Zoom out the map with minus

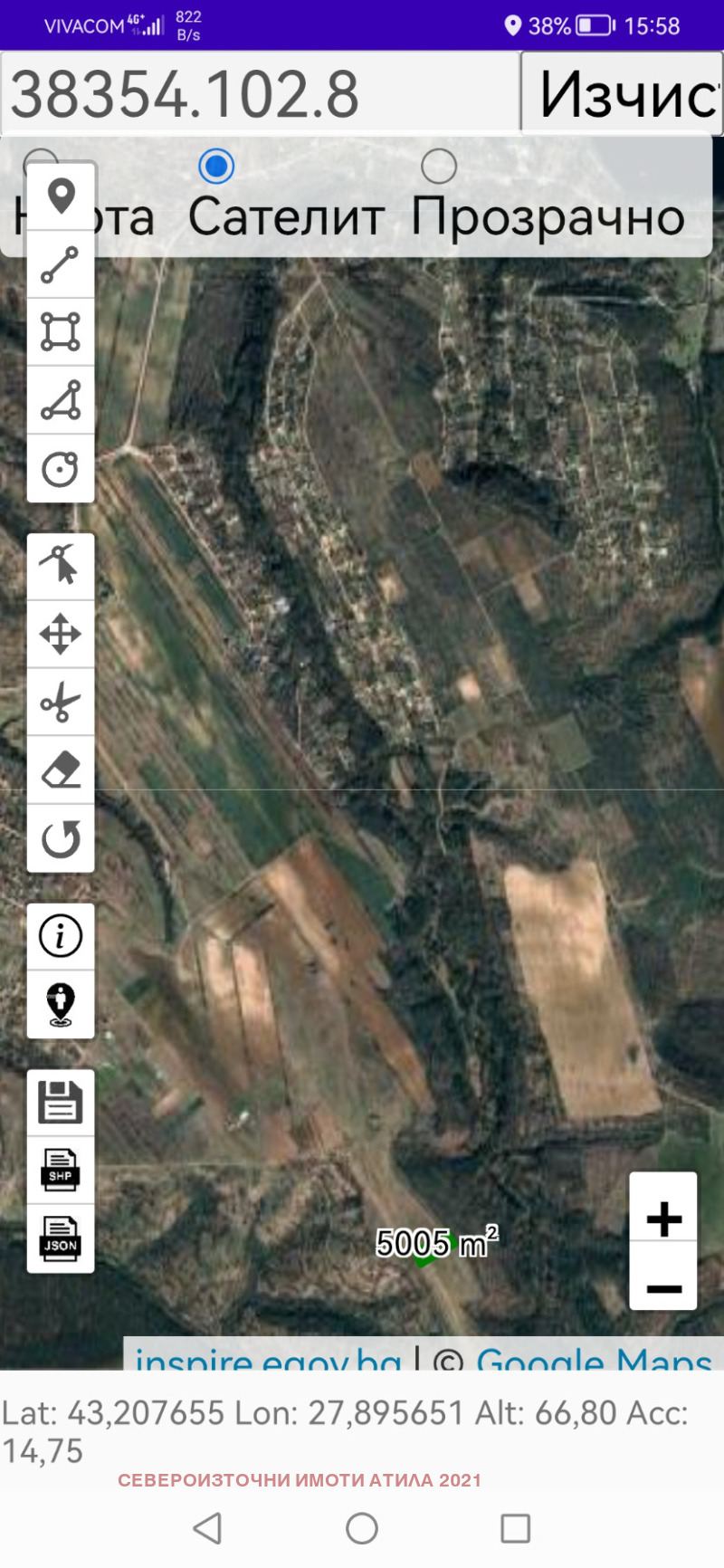click(663, 1287)
